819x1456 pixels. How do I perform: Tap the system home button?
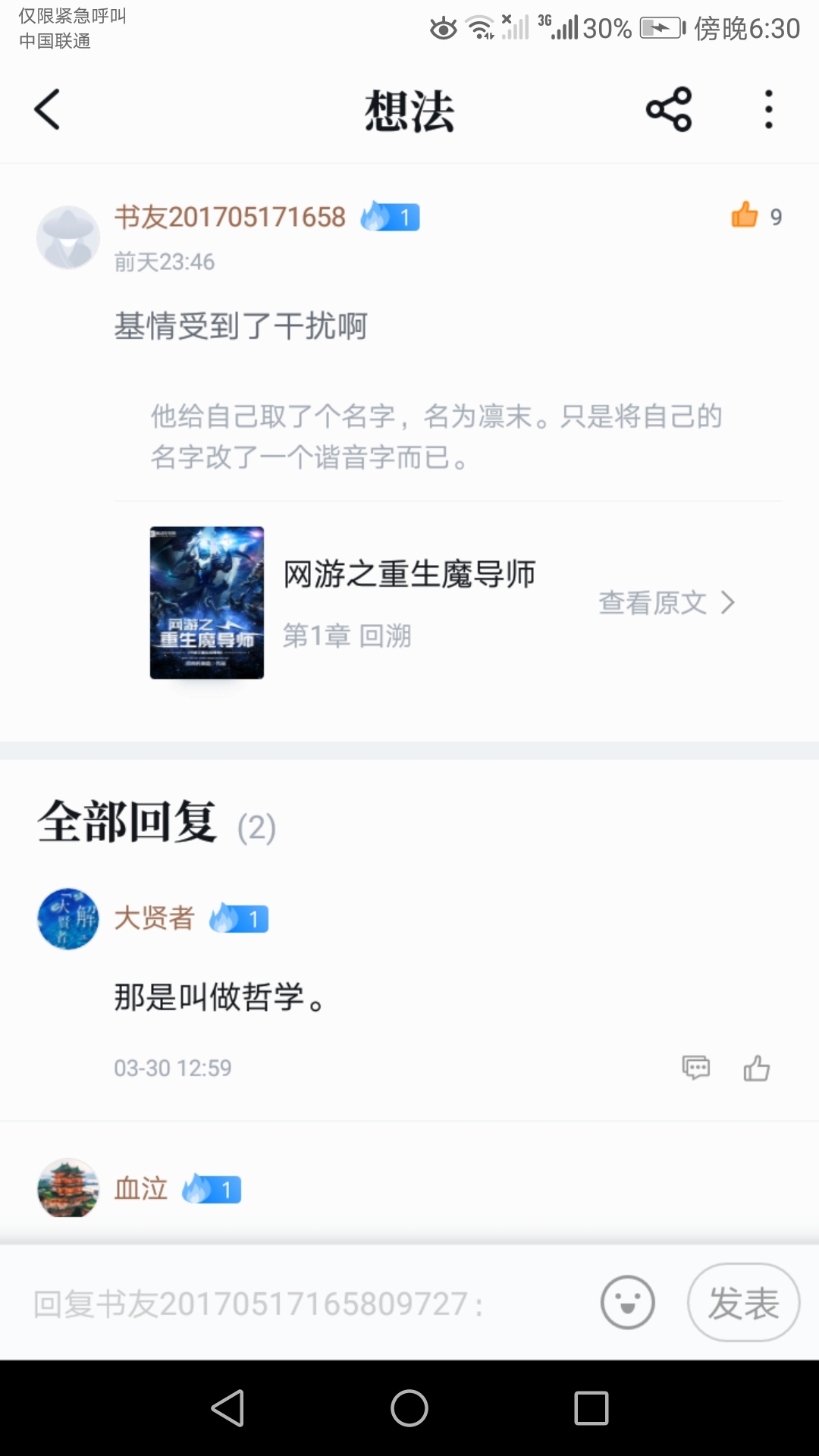pos(409,1408)
